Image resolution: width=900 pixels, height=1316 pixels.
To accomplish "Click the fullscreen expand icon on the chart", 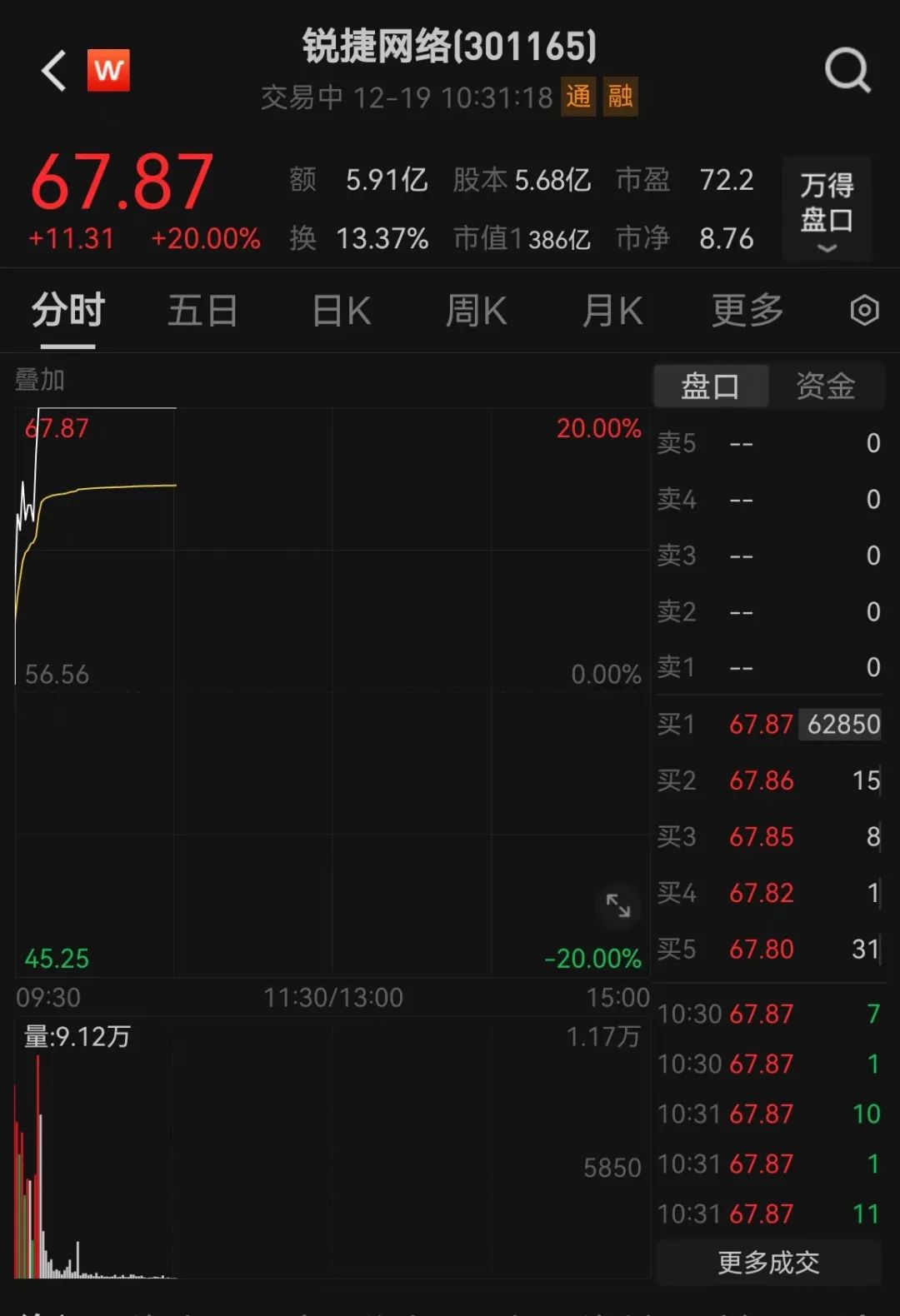I will [618, 904].
